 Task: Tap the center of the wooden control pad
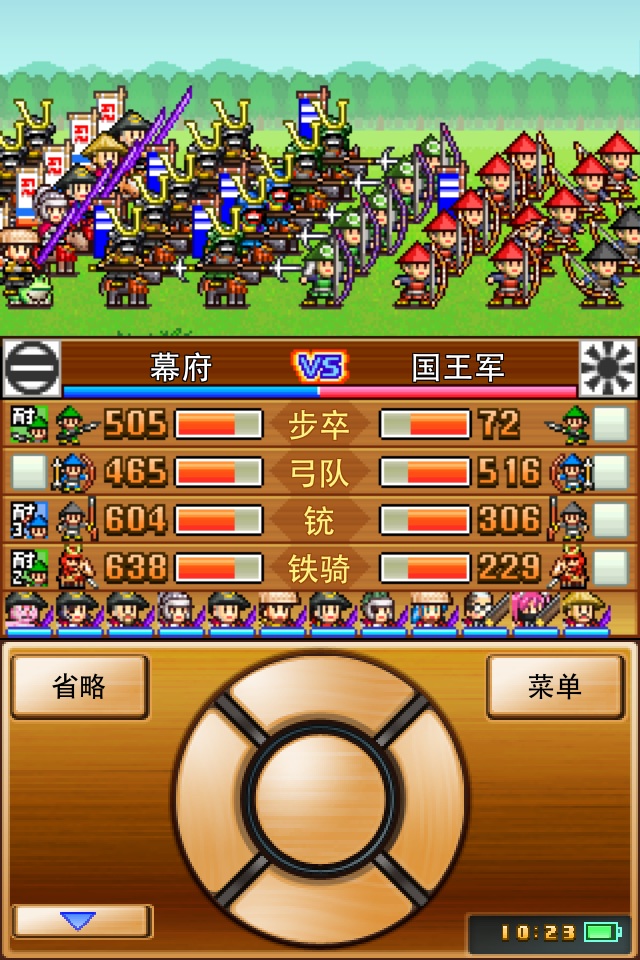pos(320,801)
